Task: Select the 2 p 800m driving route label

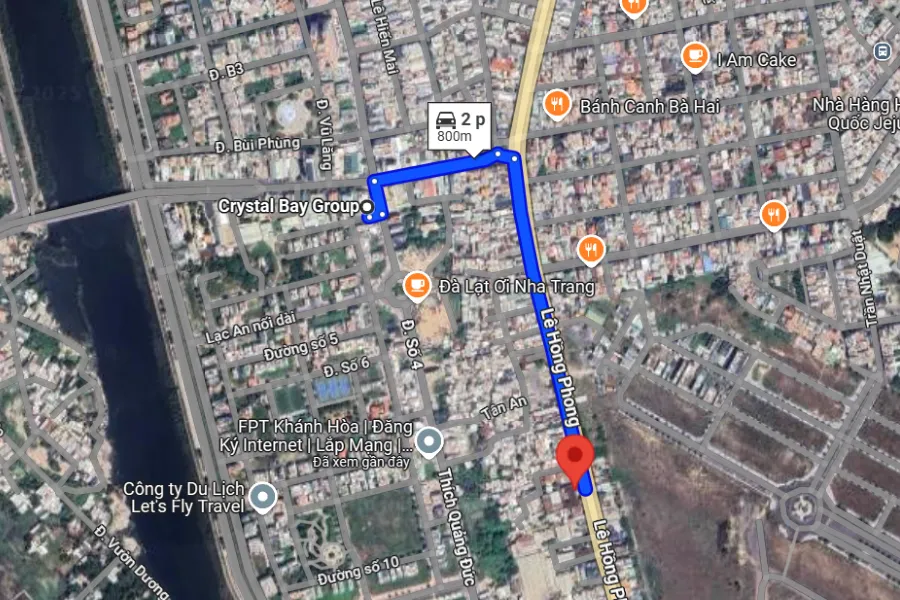Action: coord(462,126)
